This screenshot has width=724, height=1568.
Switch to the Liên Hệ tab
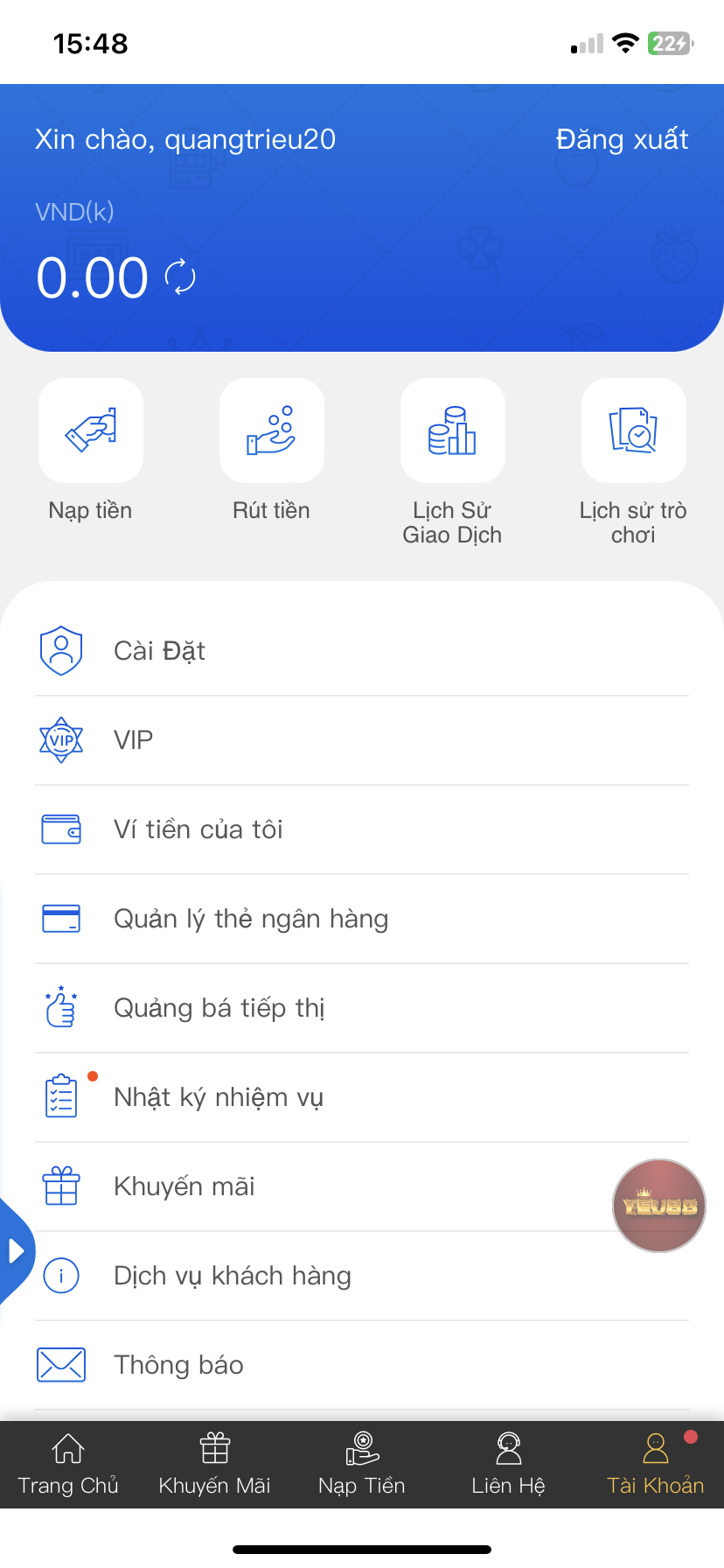click(x=508, y=1464)
